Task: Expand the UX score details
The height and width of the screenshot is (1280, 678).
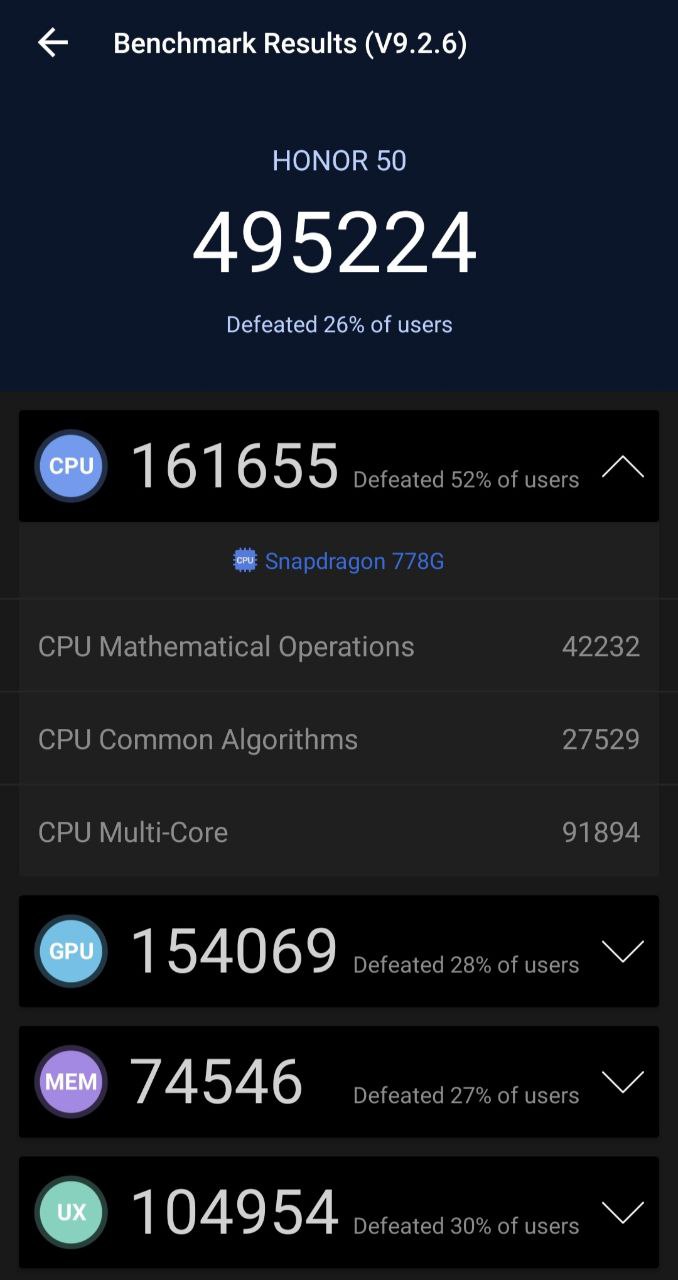Action: coord(622,1213)
